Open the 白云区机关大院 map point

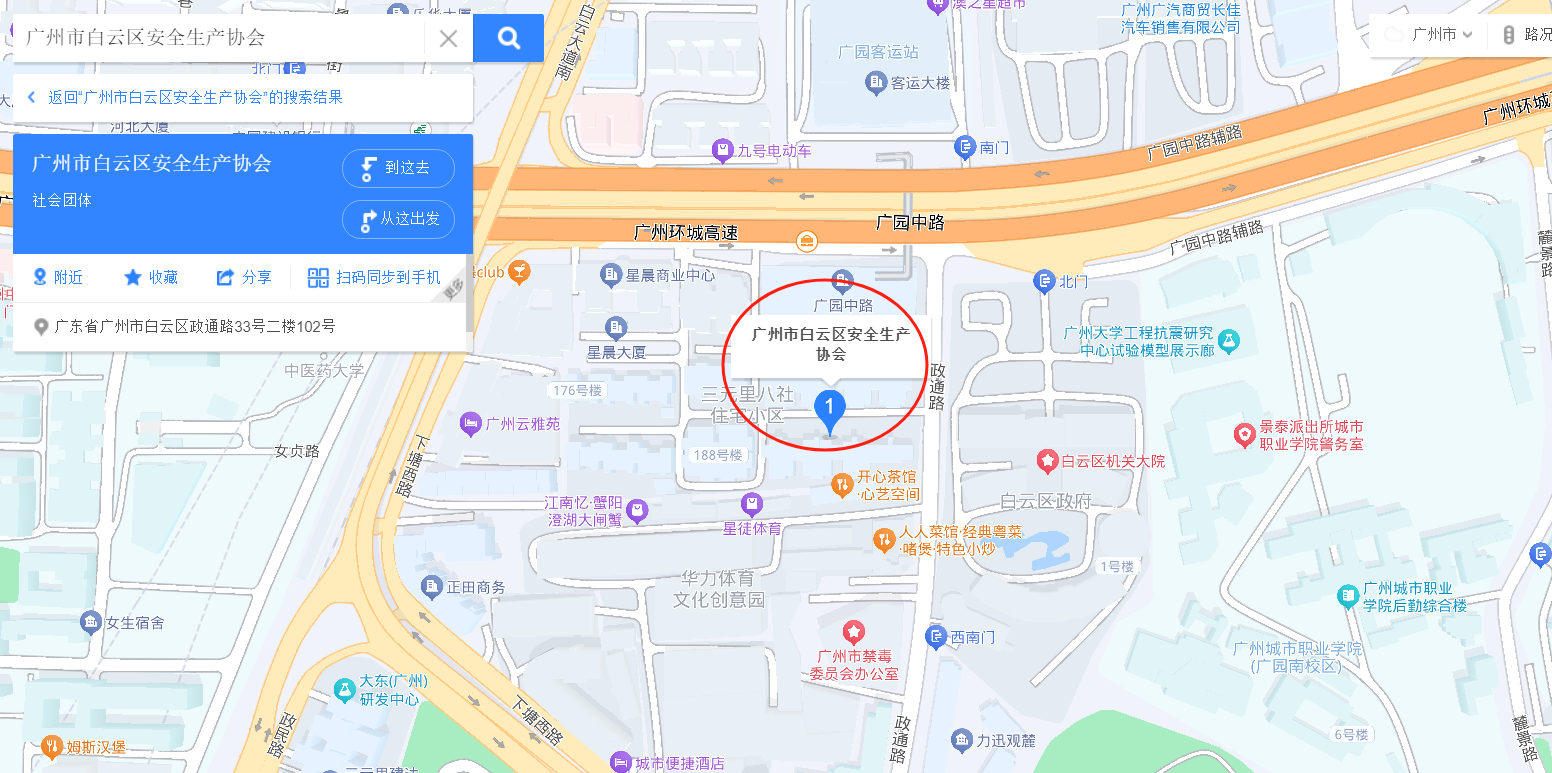pos(1047,461)
